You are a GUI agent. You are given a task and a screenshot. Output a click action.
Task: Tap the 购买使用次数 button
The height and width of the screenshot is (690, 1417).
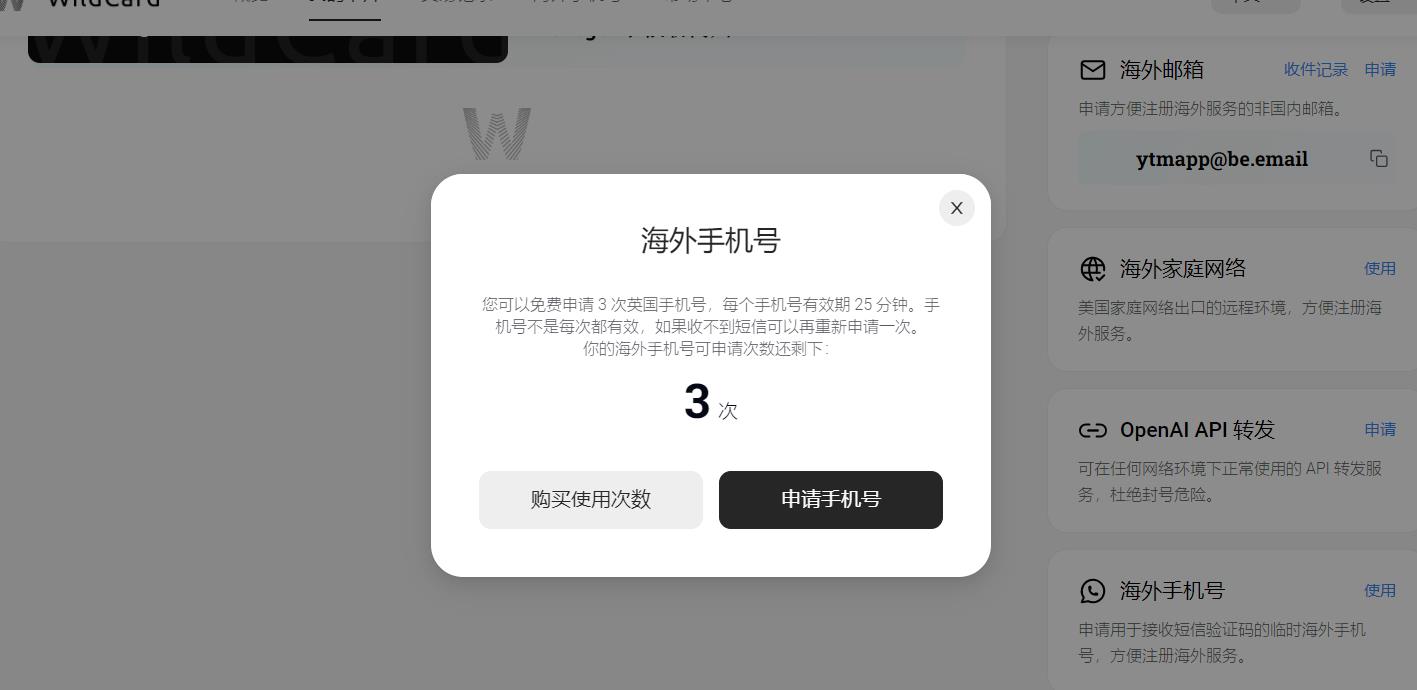pos(590,499)
